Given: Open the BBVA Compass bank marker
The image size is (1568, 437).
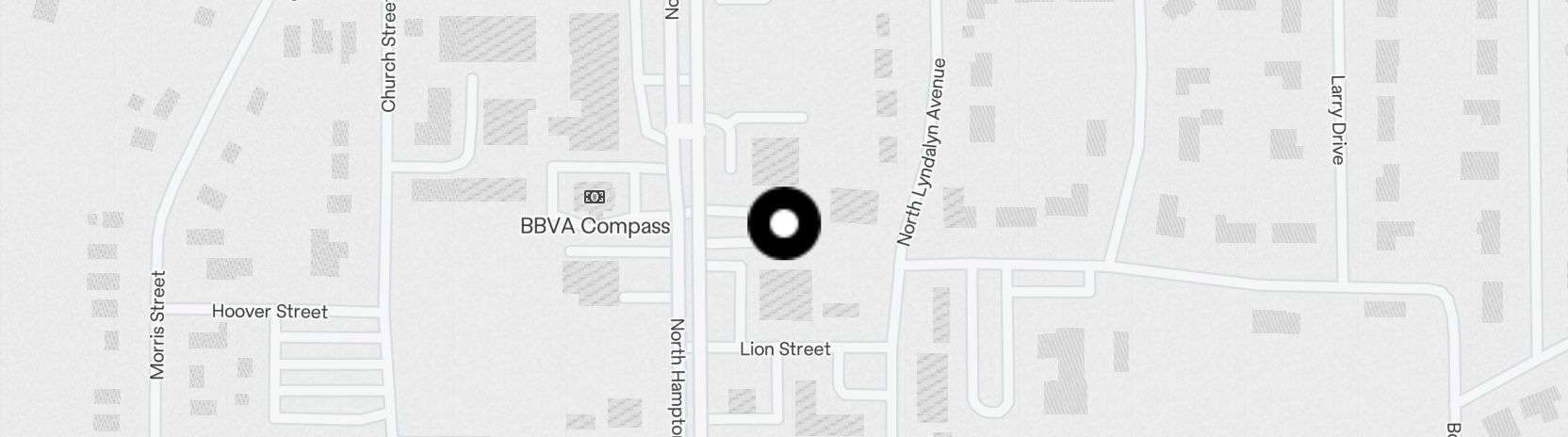Looking at the screenshot, I should coord(594,197).
